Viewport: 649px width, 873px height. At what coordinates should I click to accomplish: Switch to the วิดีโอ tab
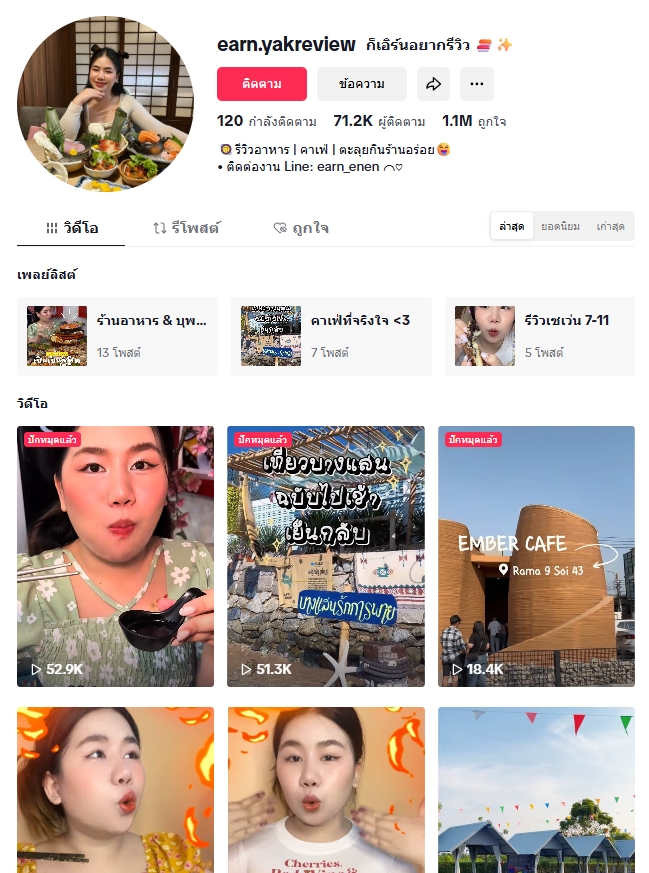pos(71,228)
